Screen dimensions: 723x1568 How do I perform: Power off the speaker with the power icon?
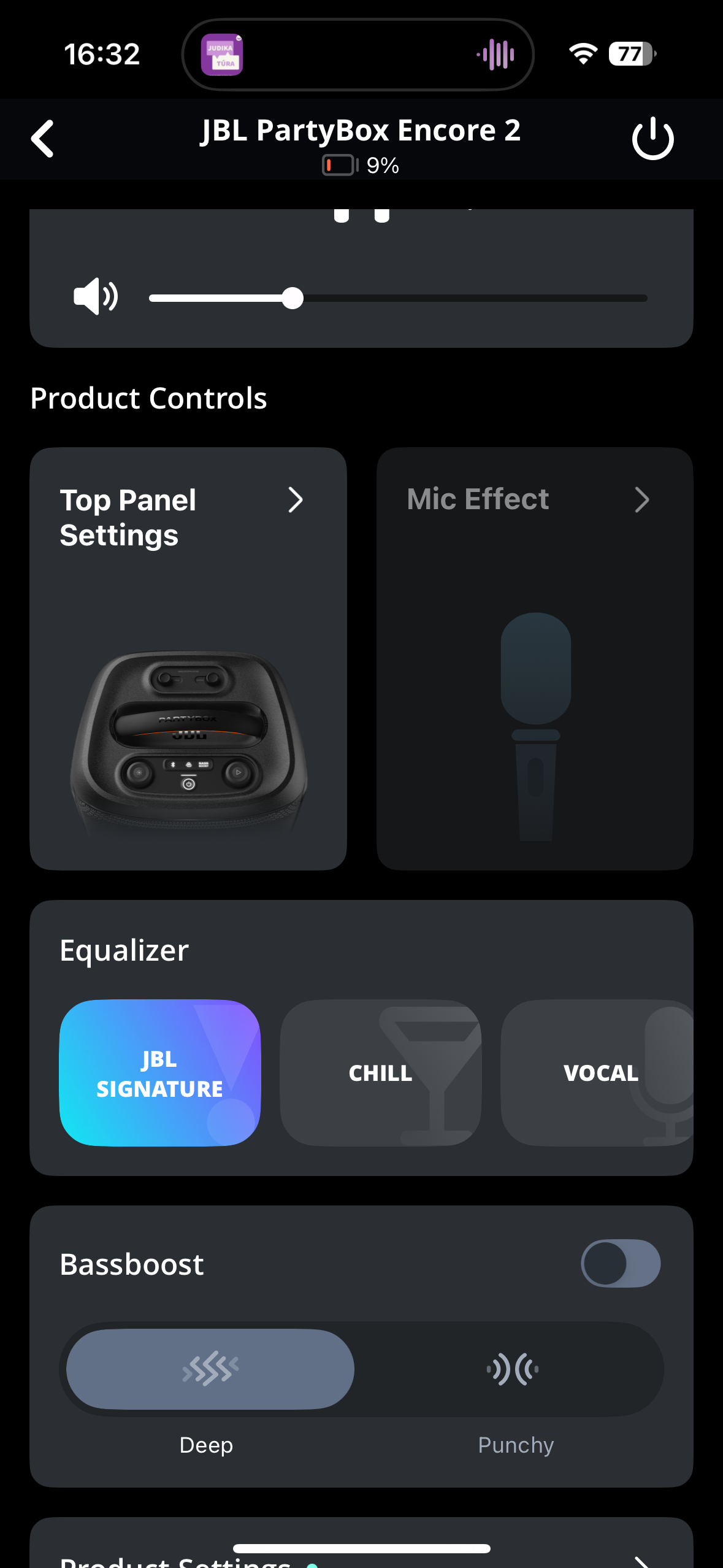652,139
